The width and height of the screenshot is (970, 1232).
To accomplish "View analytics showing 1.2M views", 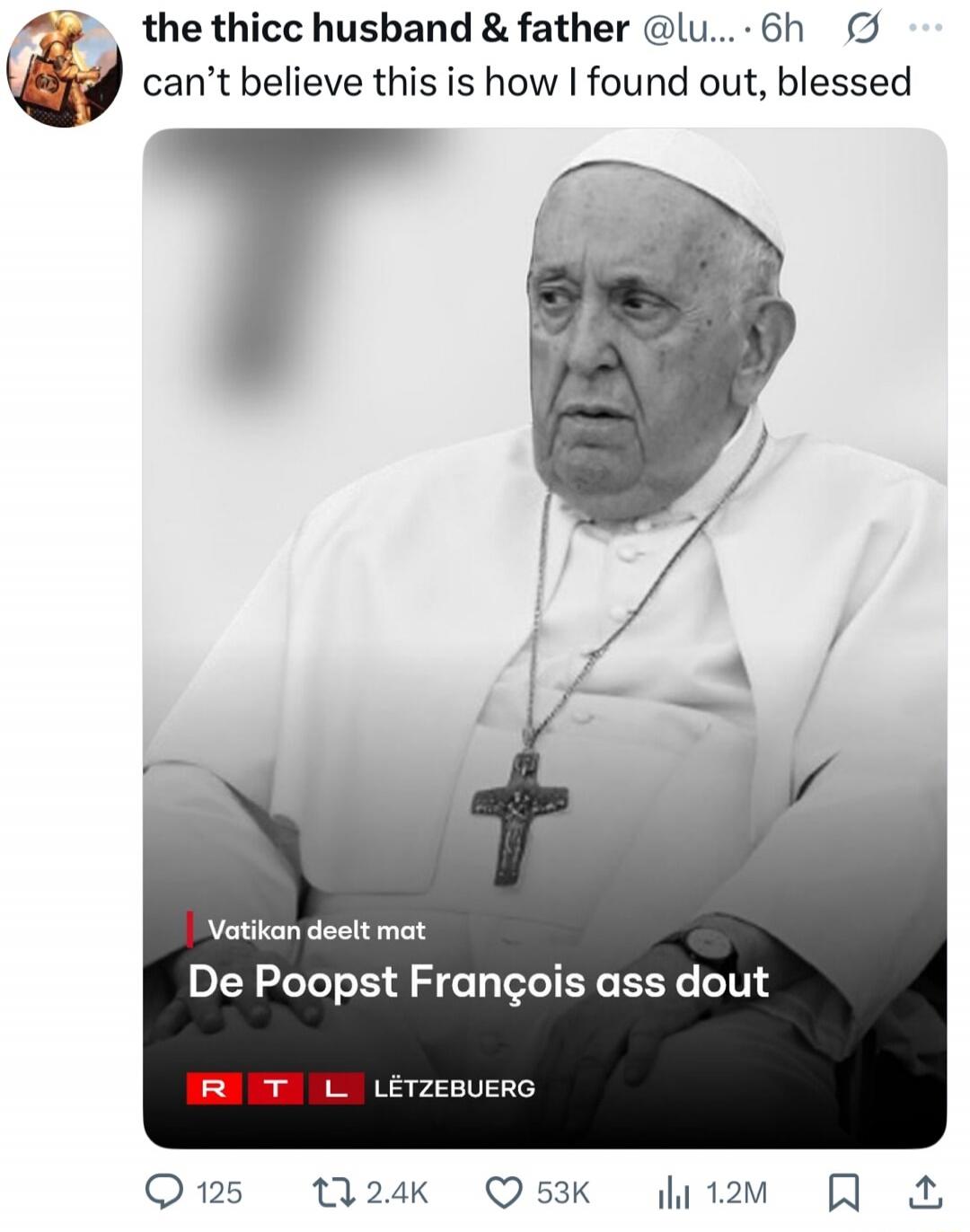I will 674,1192.
